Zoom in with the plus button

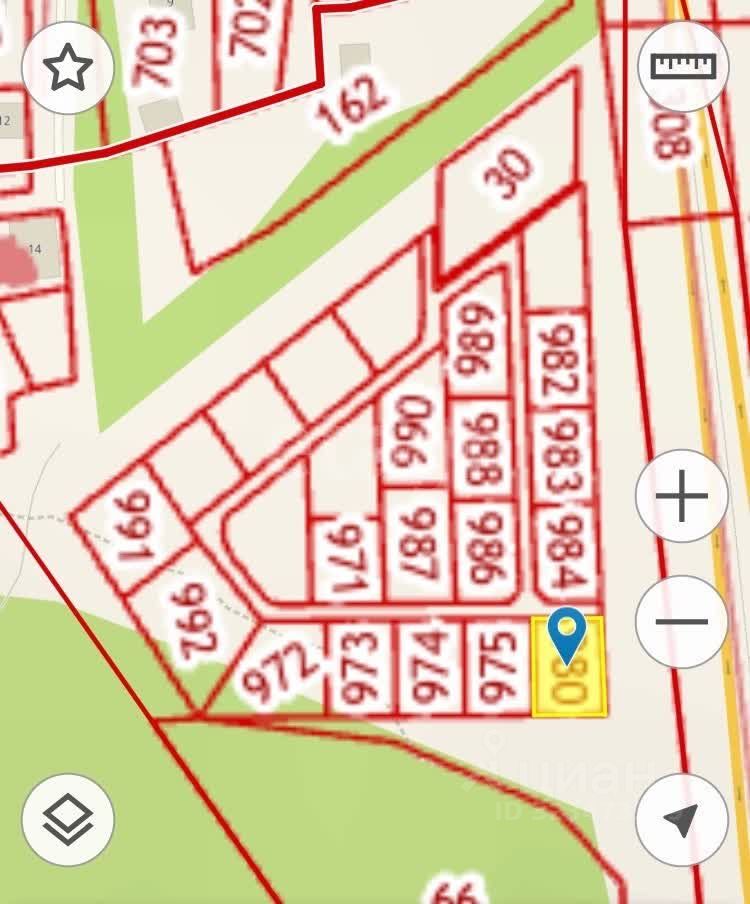pyautogui.click(x=682, y=497)
